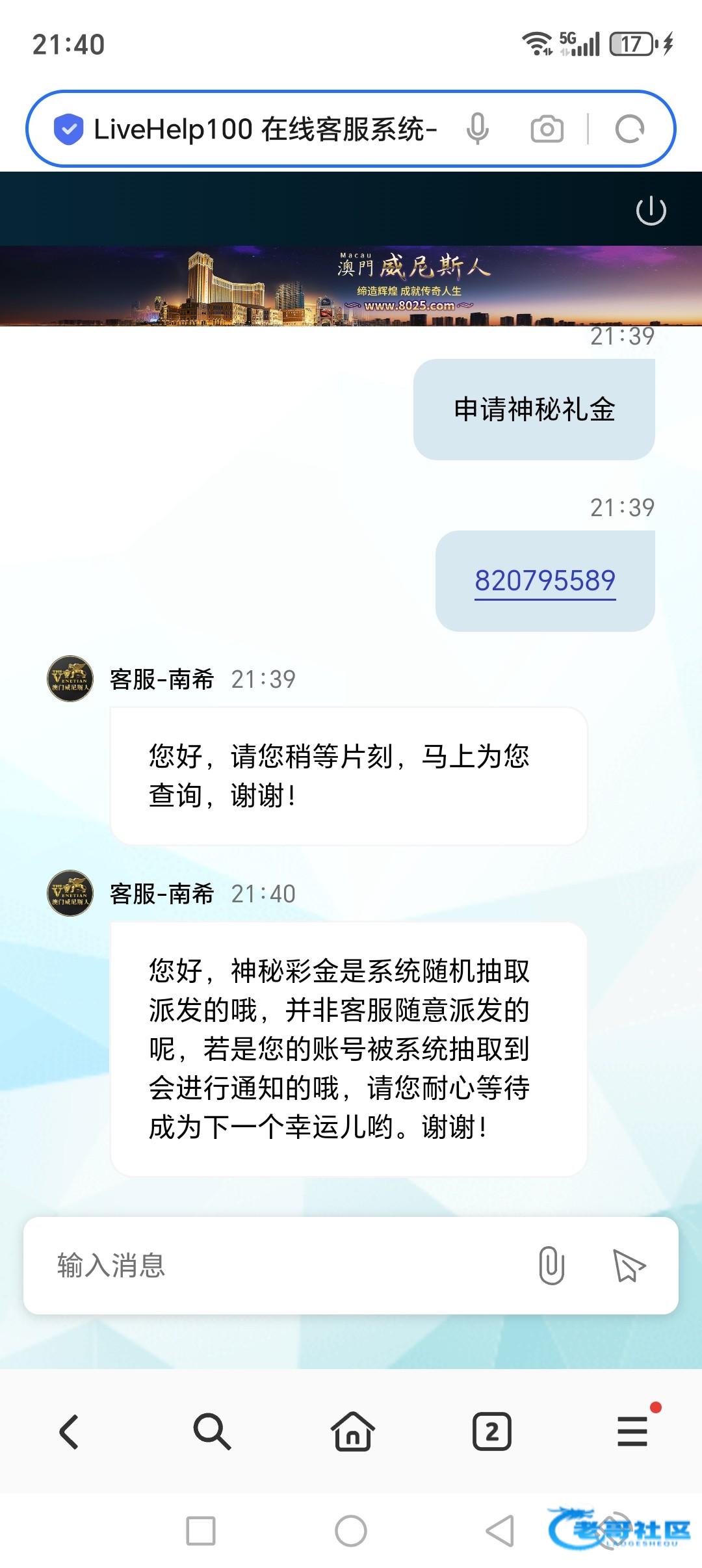
Task: Attach a file with the paperclip icon
Action: coord(551,1265)
